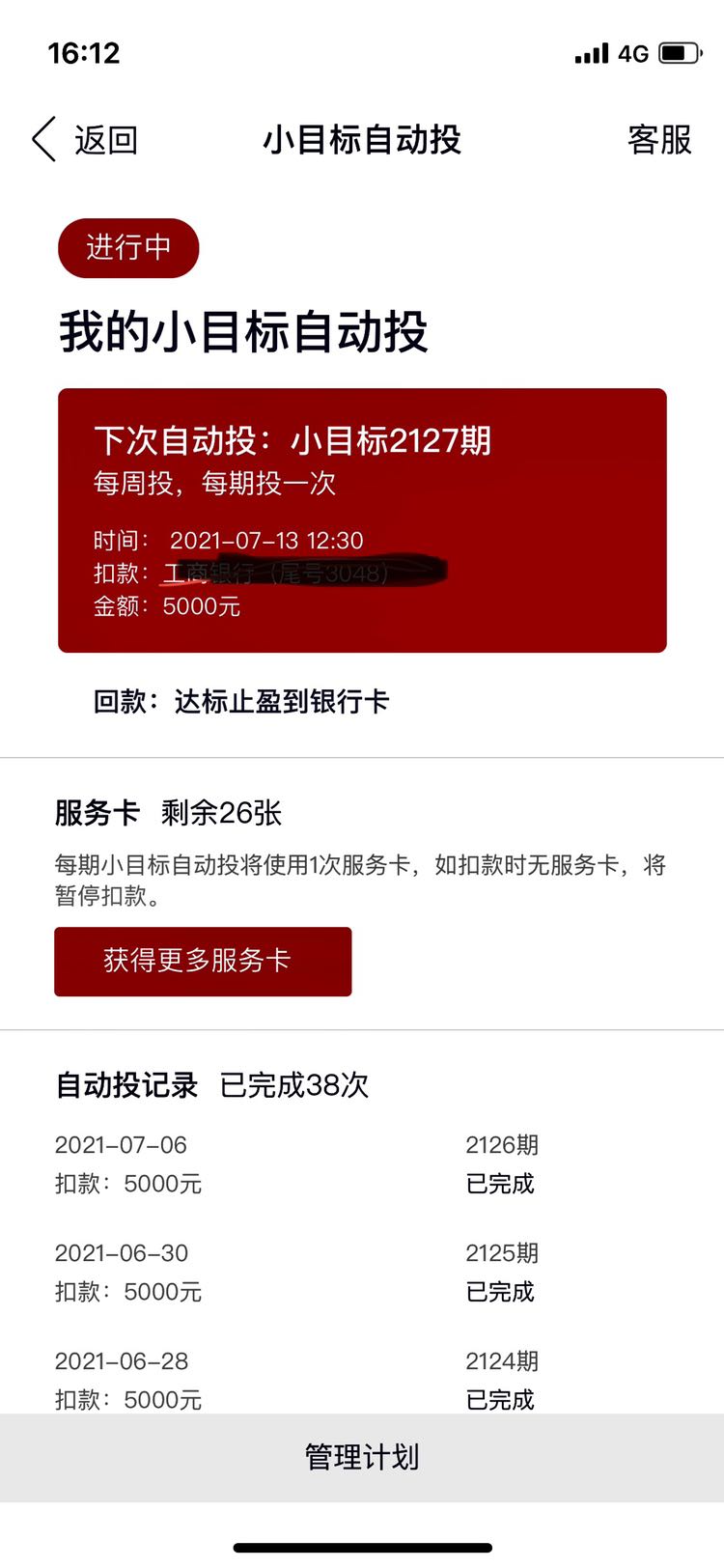Screen dimensions: 724x1568
Task: Contact 客服 customer service
Action: [659, 140]
